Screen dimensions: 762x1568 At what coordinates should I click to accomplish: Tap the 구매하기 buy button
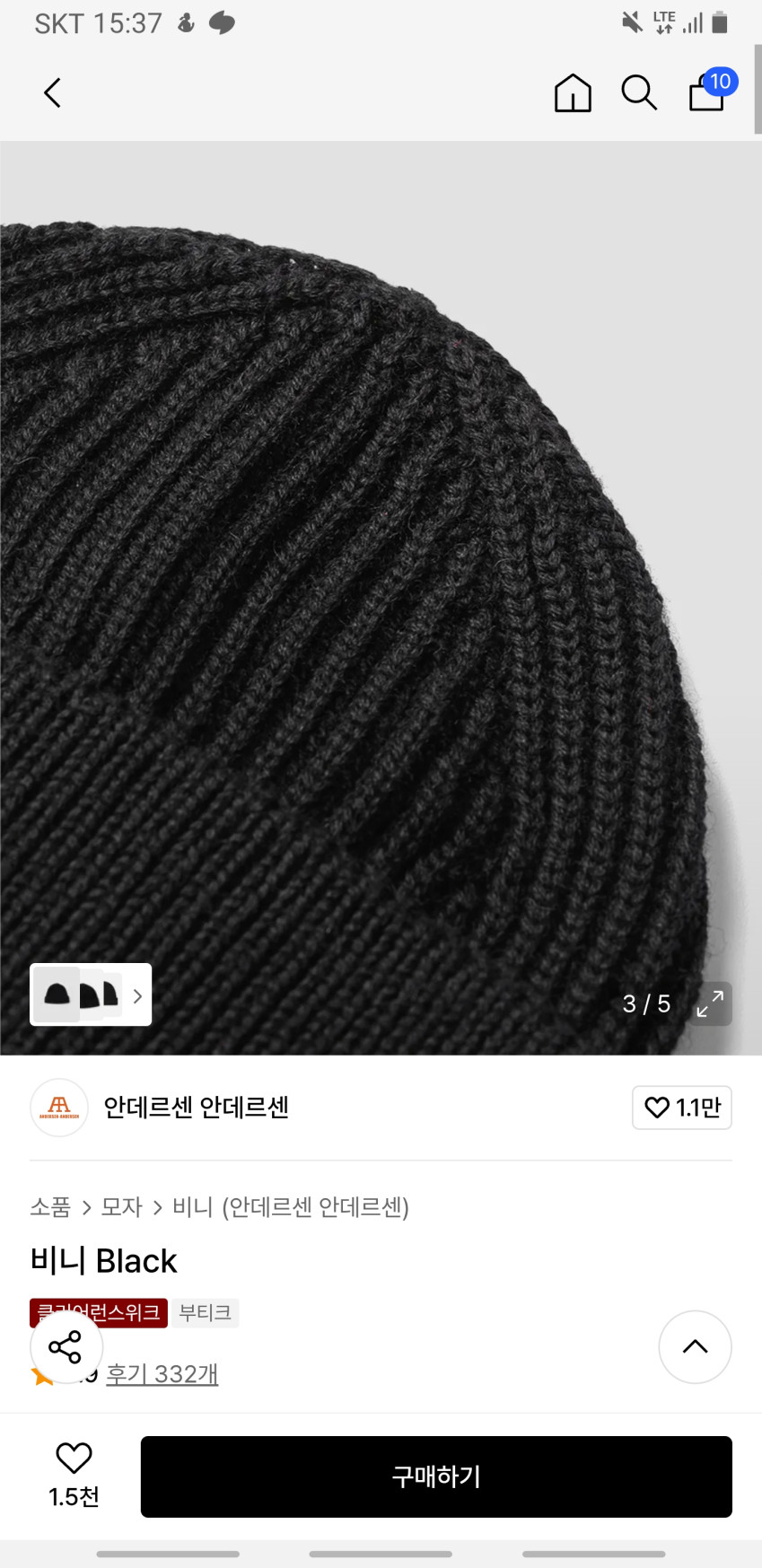(436, 1476)
